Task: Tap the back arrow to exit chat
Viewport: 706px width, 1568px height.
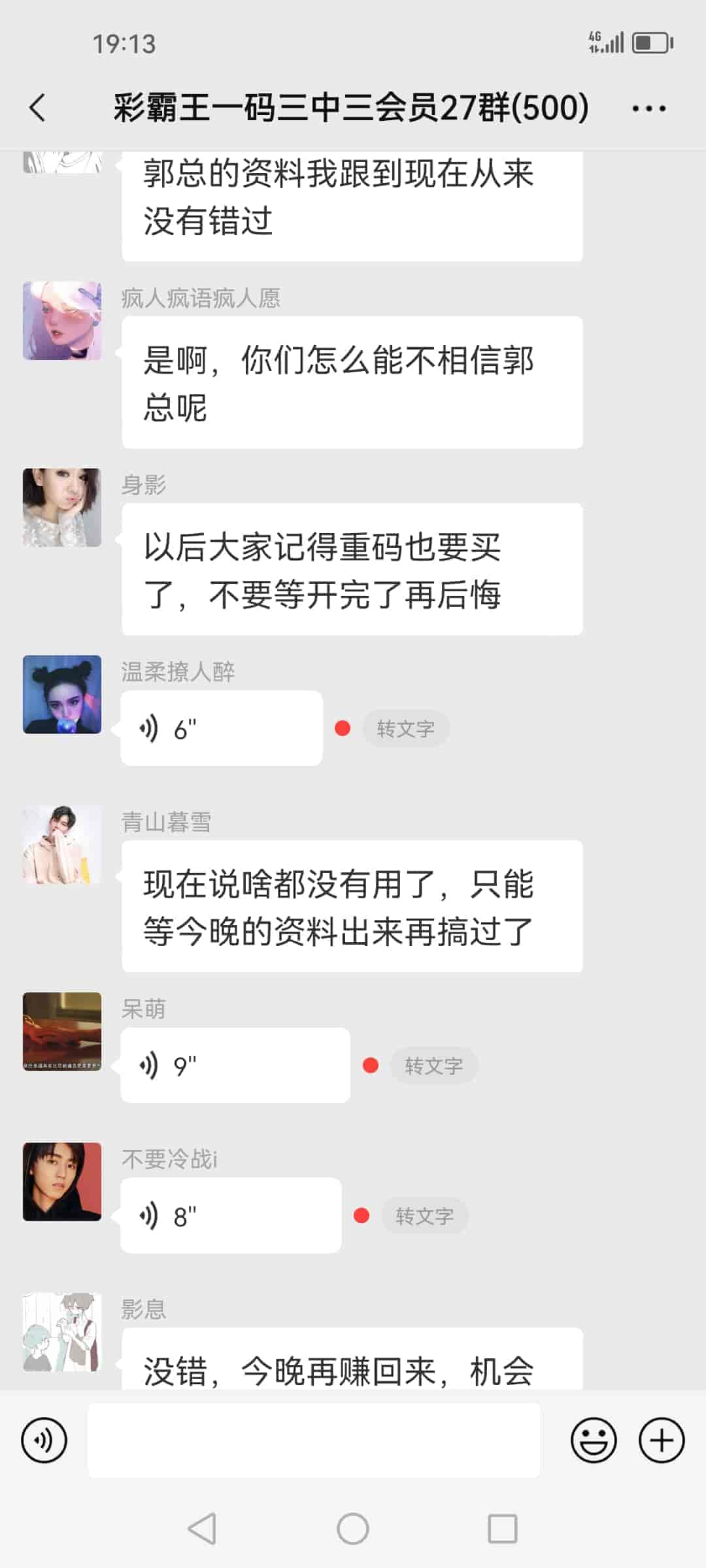Action: [x=37, y=107]
